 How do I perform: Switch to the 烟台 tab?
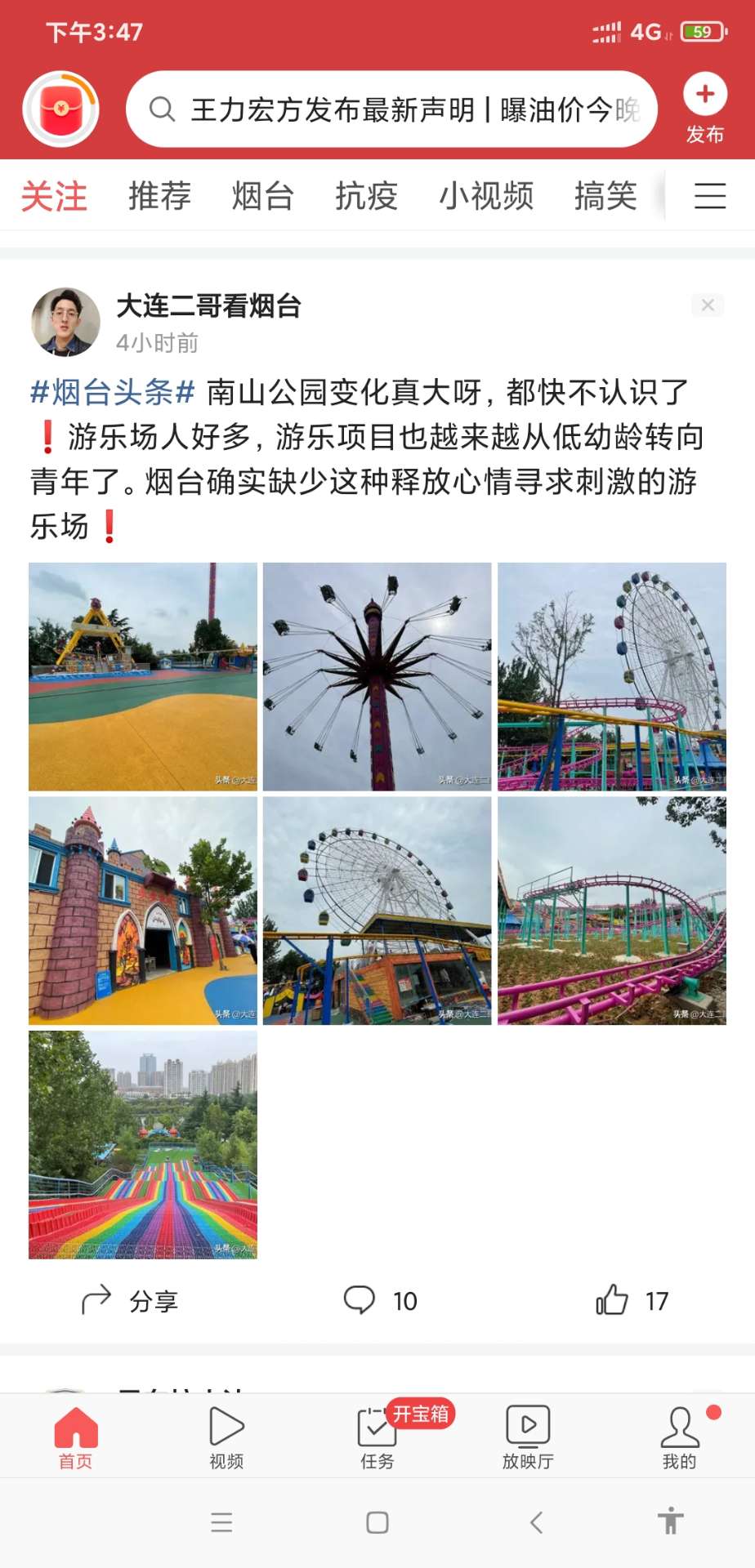pos(262,196)
